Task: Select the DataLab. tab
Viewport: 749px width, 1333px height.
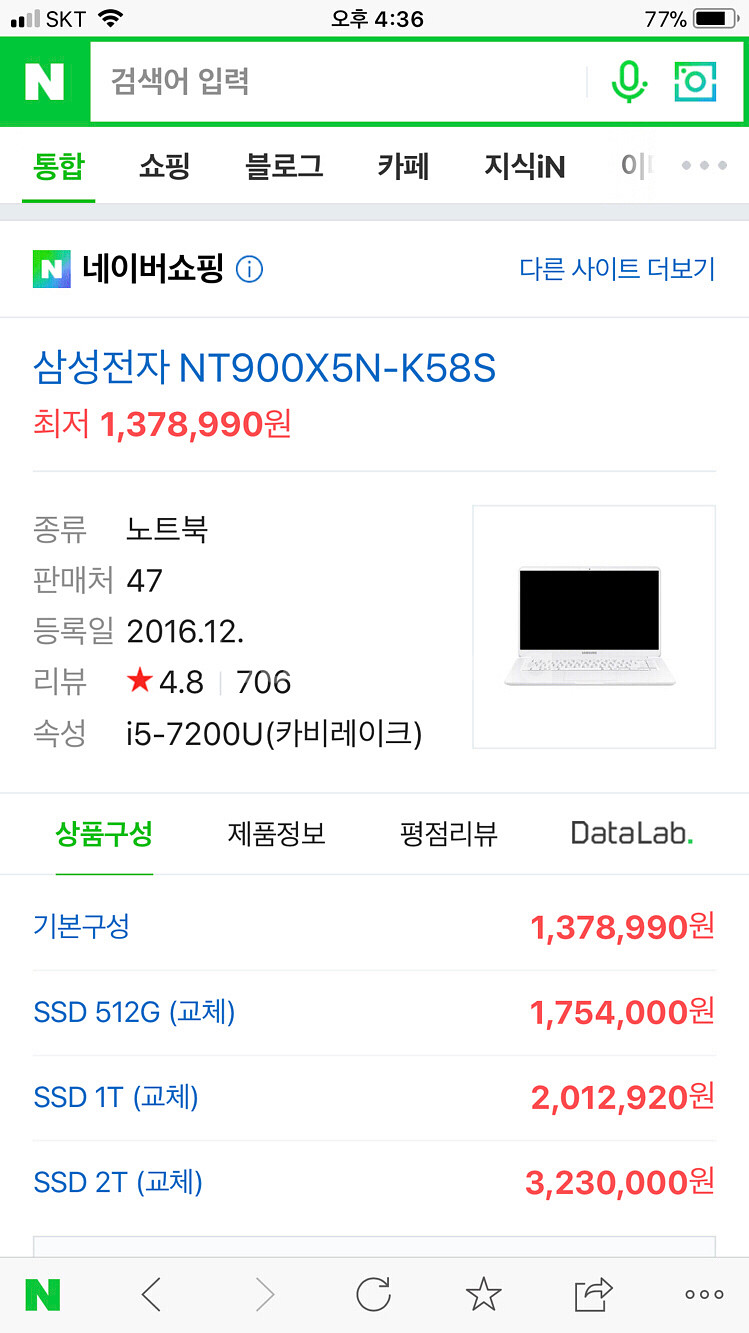Action: coord(632,833)
